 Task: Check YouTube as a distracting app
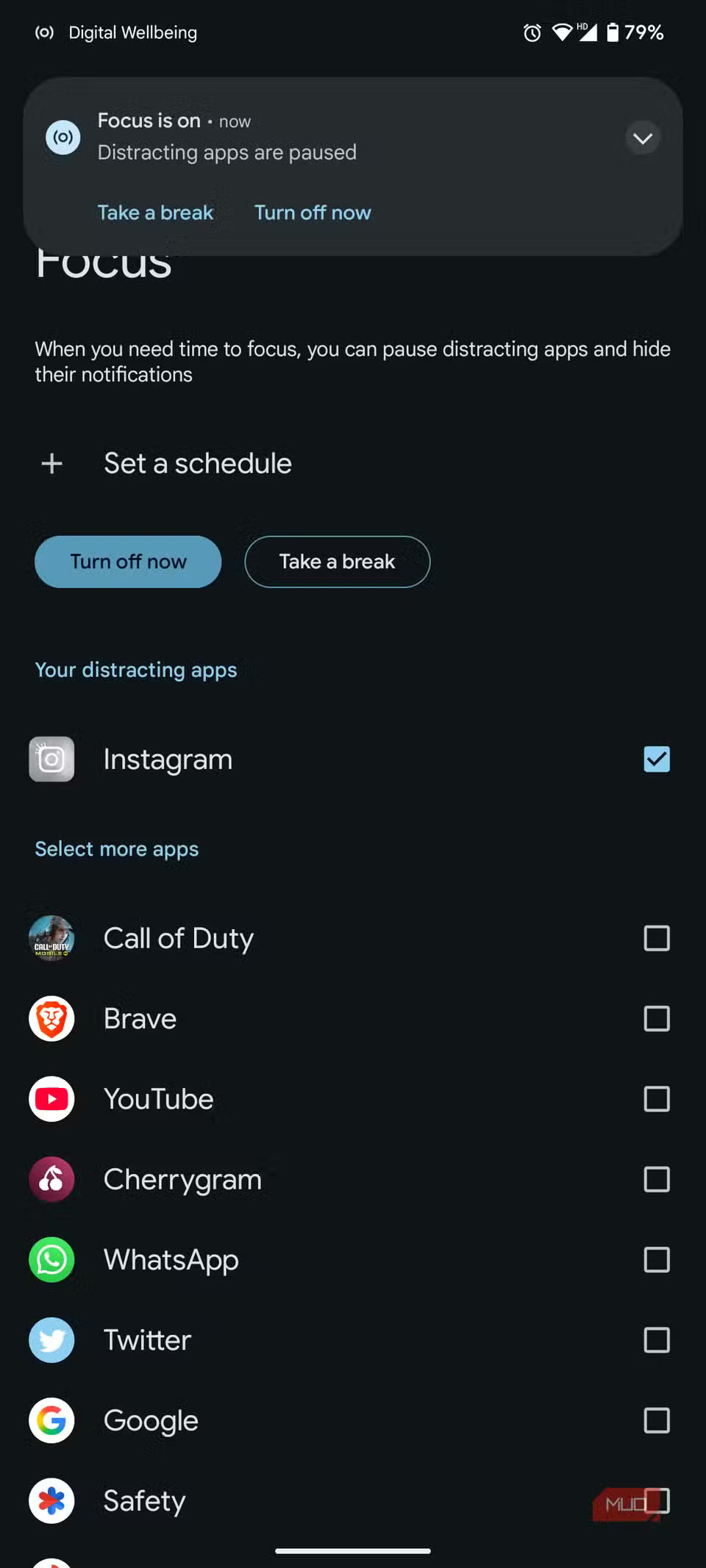pyautogui.click(x=656, y=1099)
